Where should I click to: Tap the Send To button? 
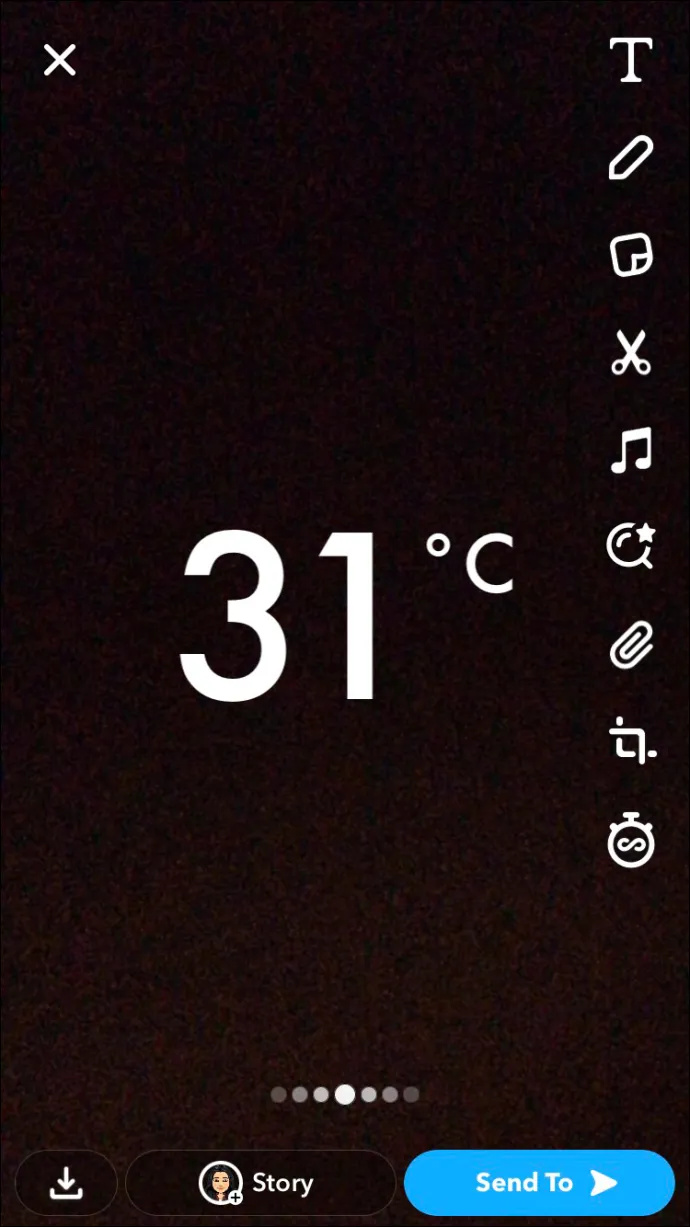[x=540, y=1183]
